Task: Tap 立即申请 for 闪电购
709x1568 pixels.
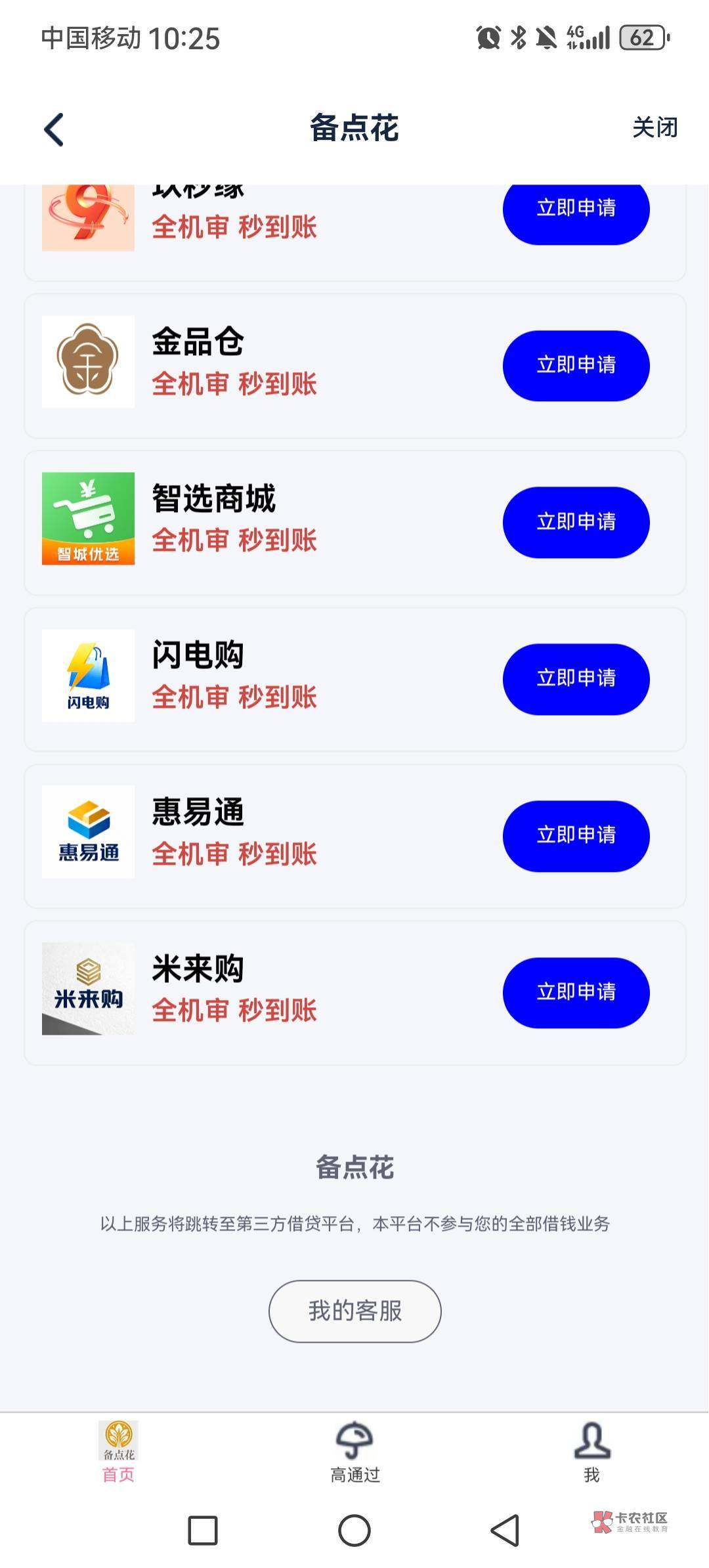Action: point(576,678)
